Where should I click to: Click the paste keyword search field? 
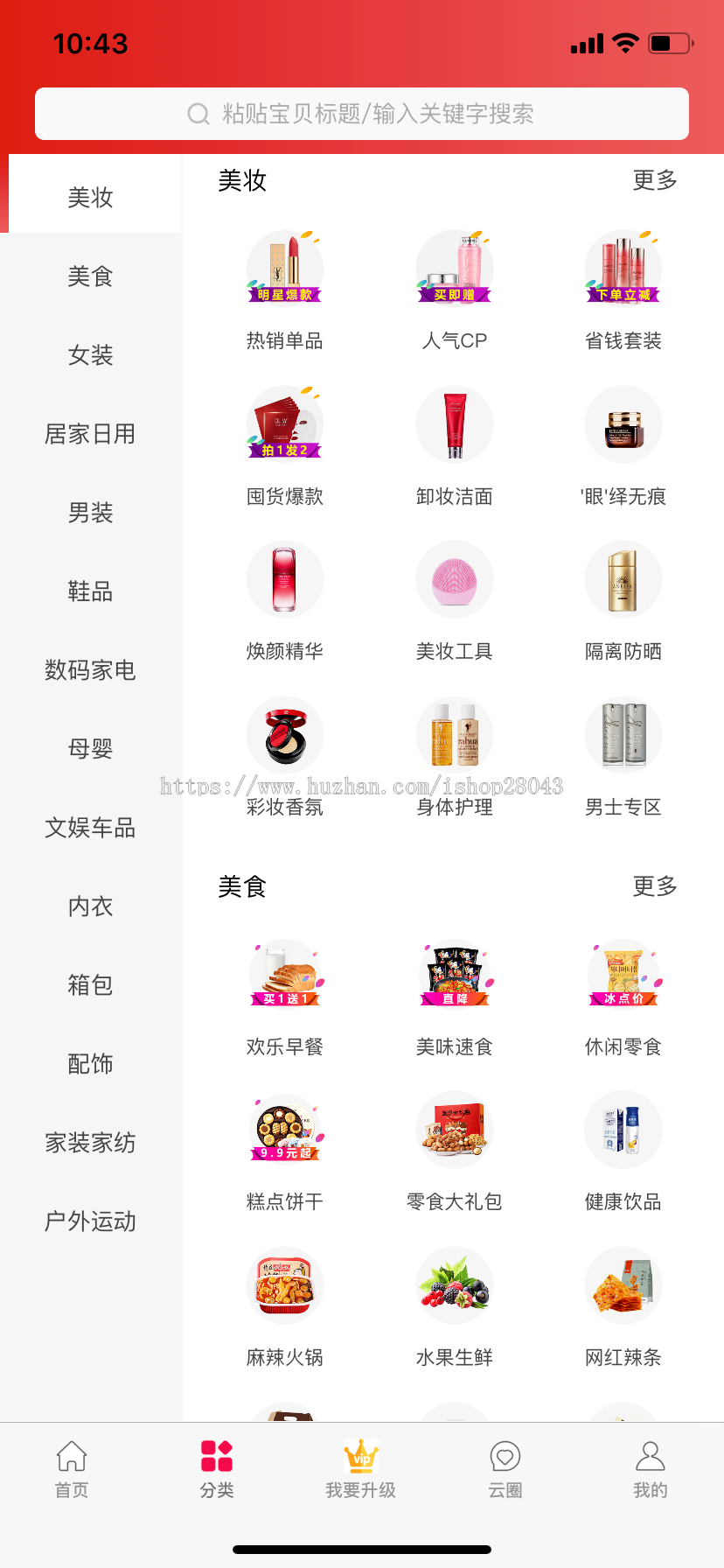362,113
